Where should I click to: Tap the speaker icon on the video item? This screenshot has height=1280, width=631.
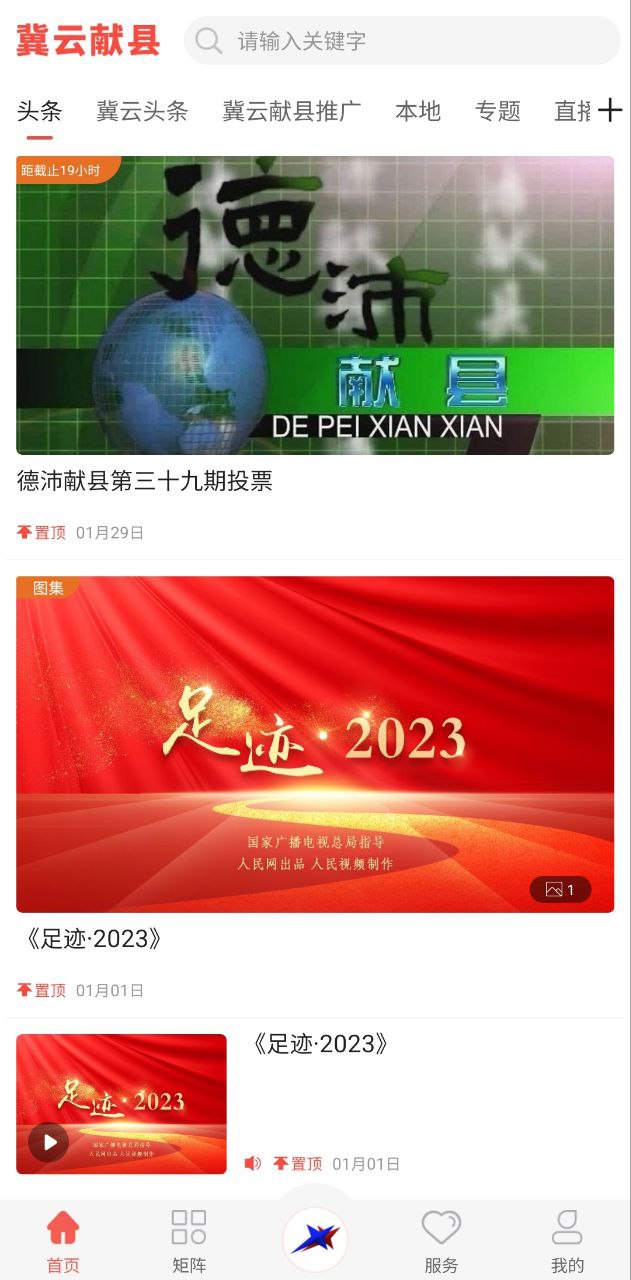253,1163
